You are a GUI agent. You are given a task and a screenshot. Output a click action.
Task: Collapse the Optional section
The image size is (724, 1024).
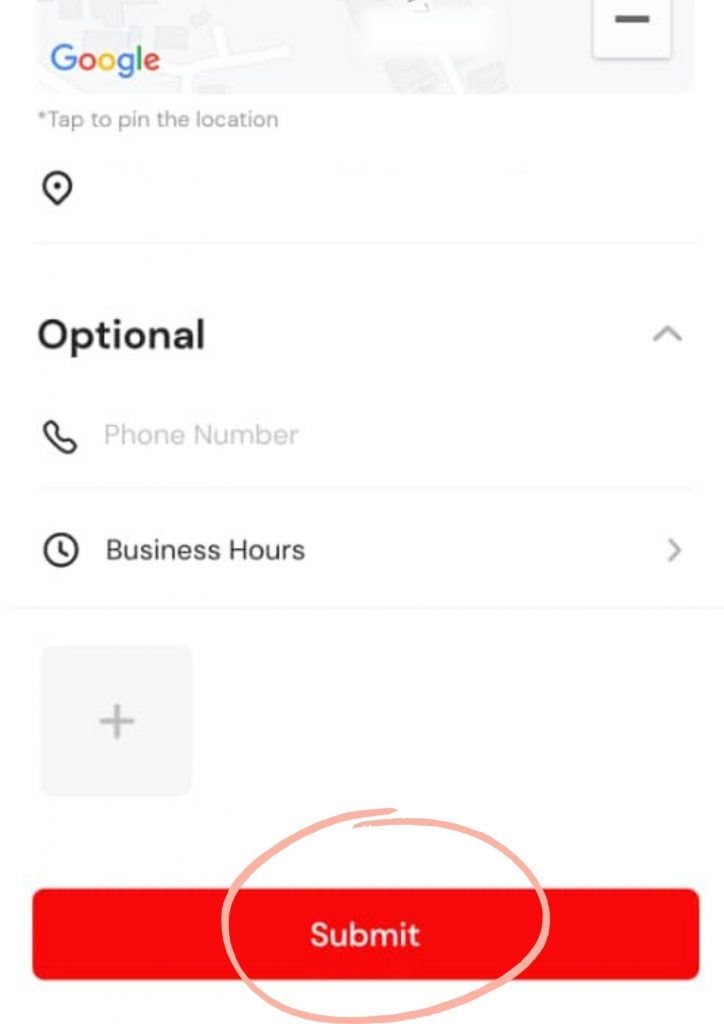pyautogui.click(x=667, y=335)
